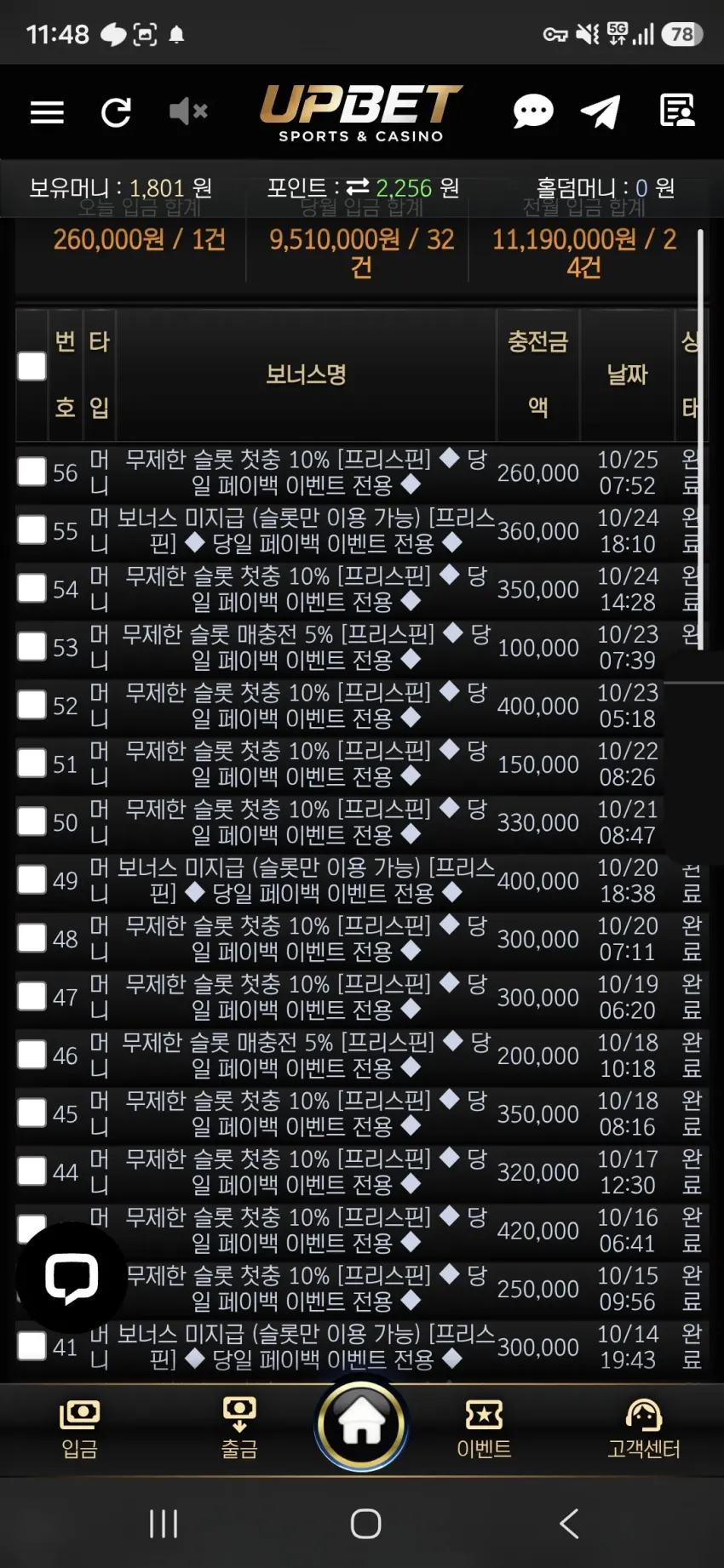Image resolution: width=724 pixels, height=1568 pixels.
Task: Open the floating live chat button
Action: [72, 1277]
